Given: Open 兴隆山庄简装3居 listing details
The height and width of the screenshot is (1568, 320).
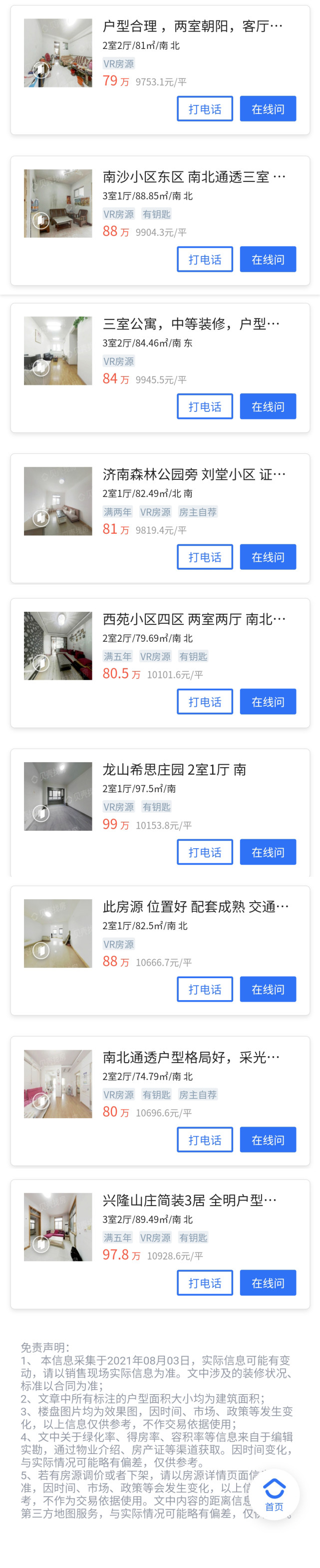Looking at the screenshot, I should tap(189, 1200).
